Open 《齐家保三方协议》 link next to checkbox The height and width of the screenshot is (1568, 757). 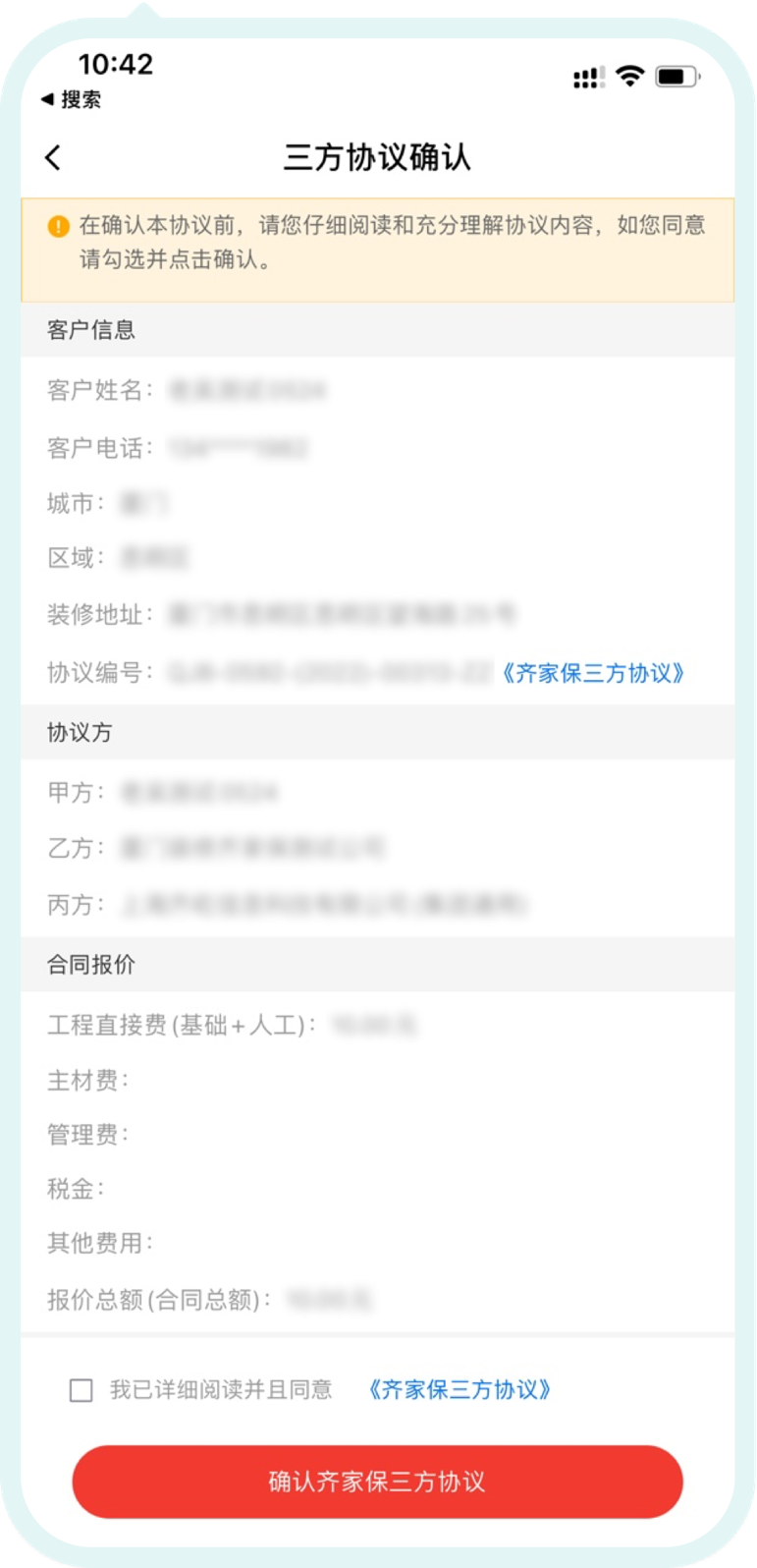point(460,1390)
